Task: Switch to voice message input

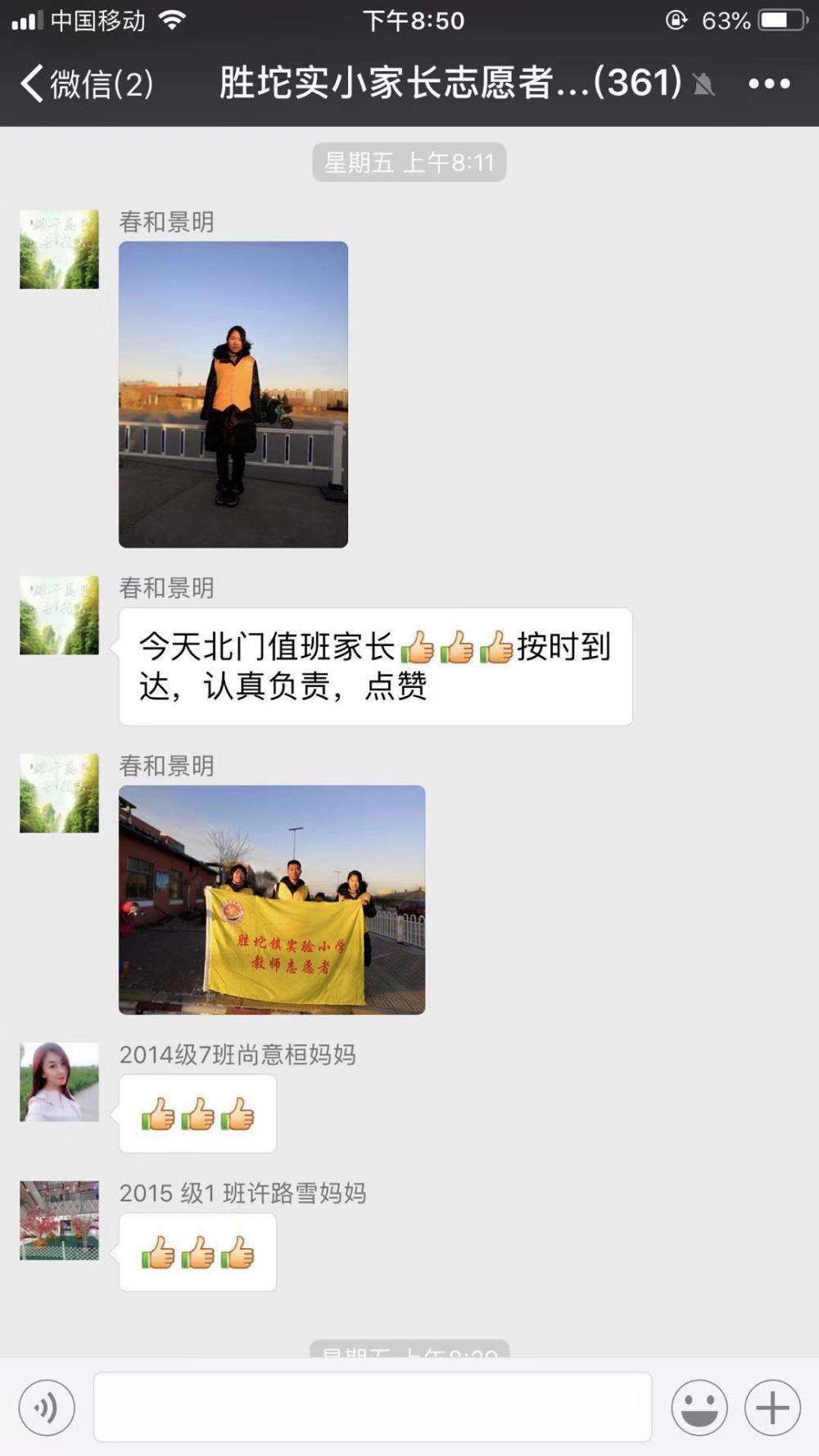Action: tap(47, 1408)
